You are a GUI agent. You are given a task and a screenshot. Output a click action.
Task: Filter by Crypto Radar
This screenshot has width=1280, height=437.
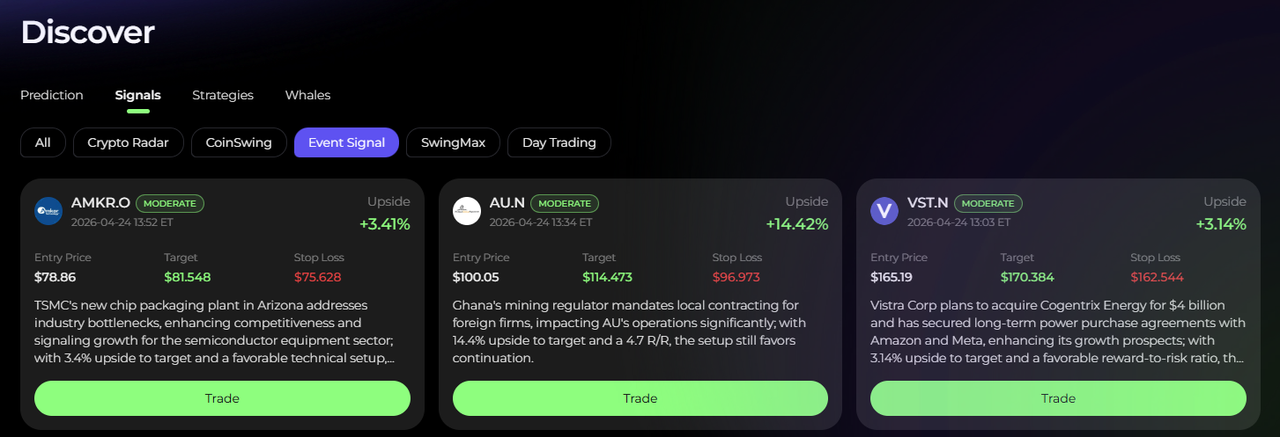coord(128,142)
